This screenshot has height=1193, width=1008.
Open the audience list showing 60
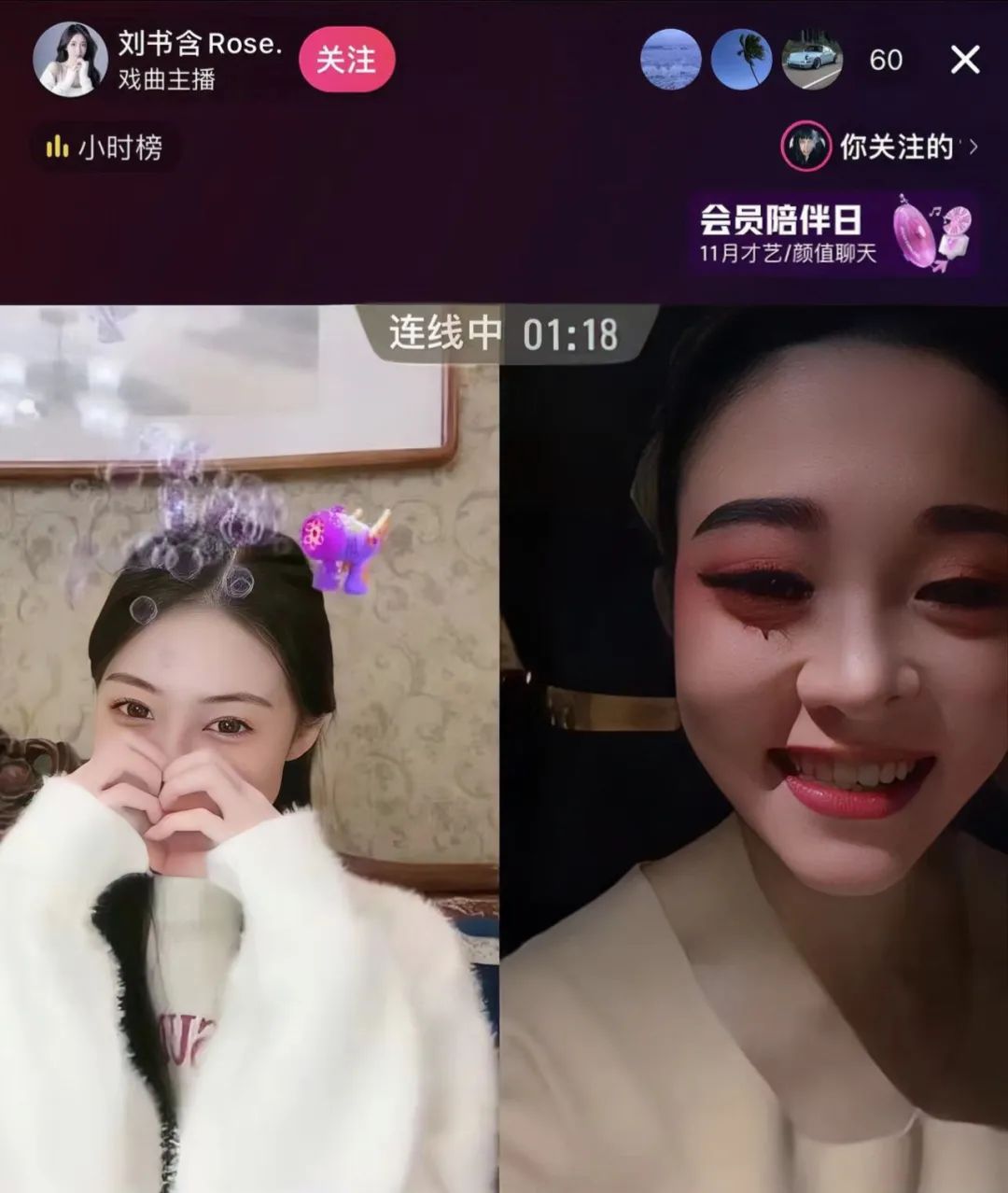[x=885, y=60]
